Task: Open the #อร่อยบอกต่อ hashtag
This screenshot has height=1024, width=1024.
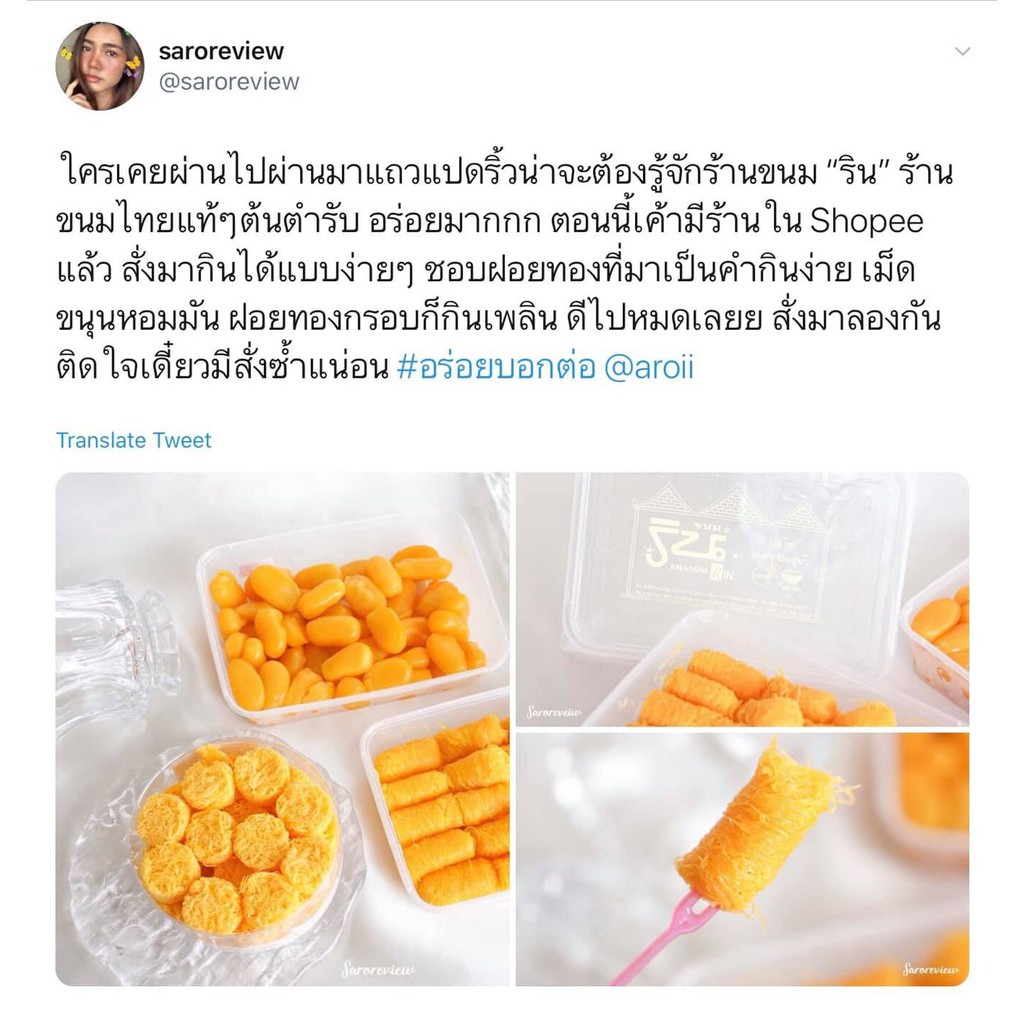Action: (x=496, y=368)
